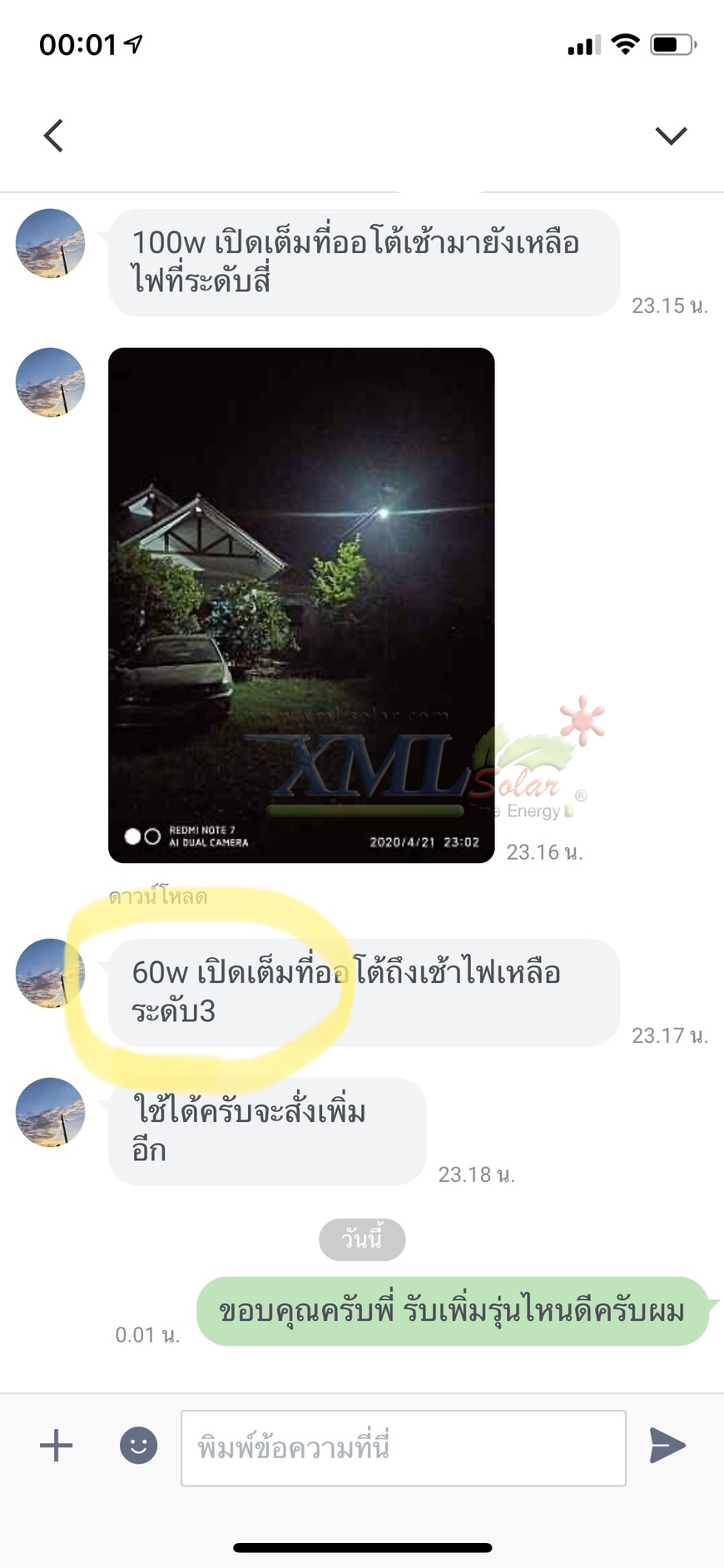
Task: Open the emoji sticker picker
Action: click(x=139, y=1446)
